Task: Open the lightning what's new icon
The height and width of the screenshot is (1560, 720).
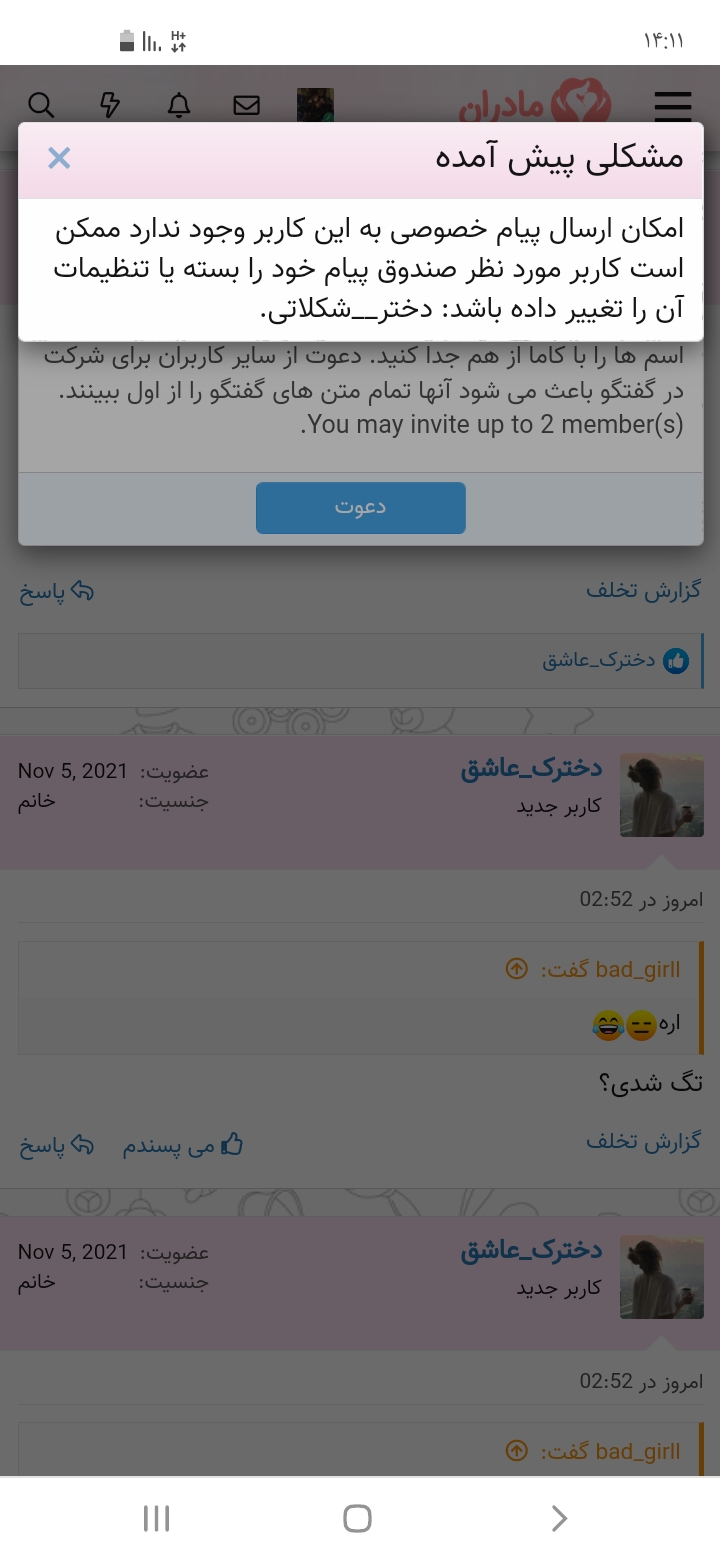Action: tap(110, 105)
